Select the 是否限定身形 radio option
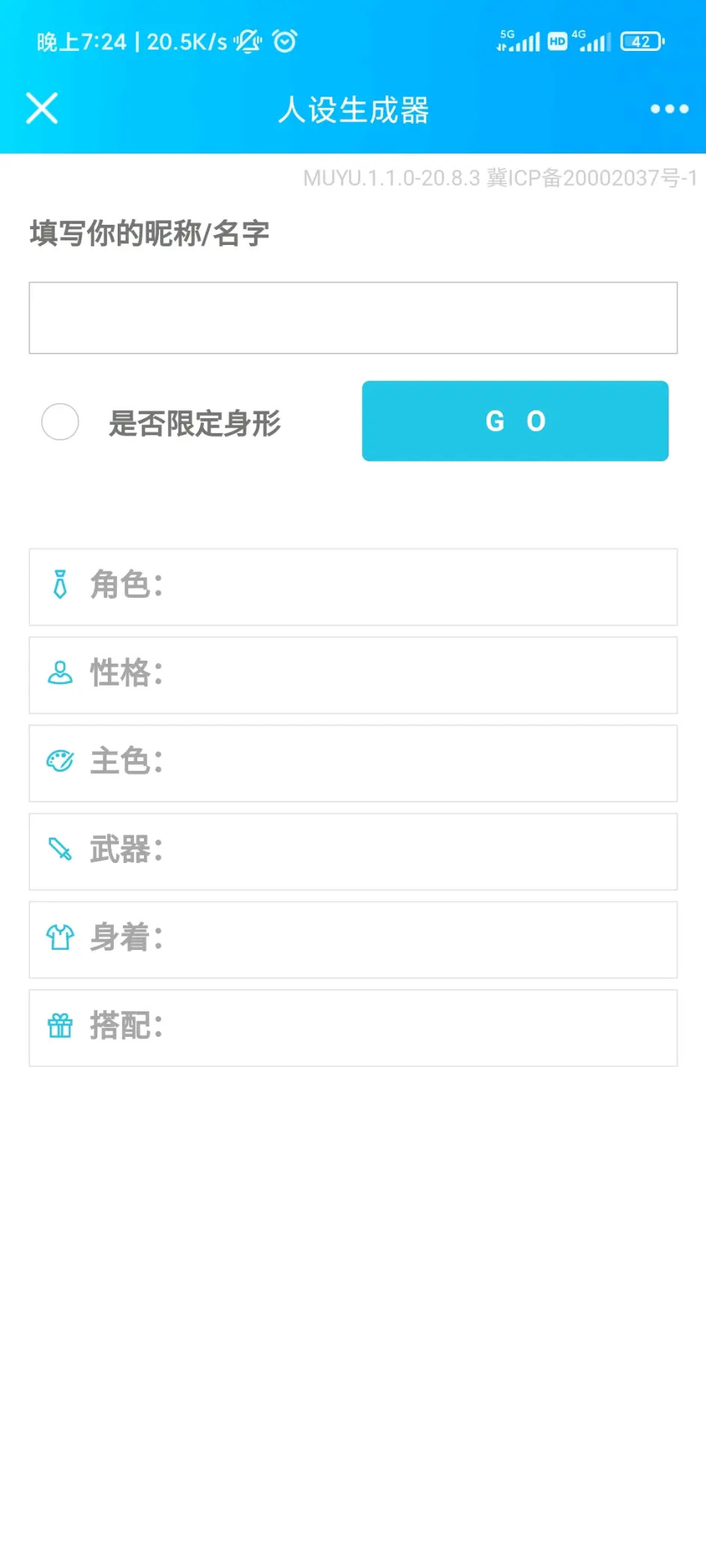The image size is (706, 1568). [x=60, y=422]
